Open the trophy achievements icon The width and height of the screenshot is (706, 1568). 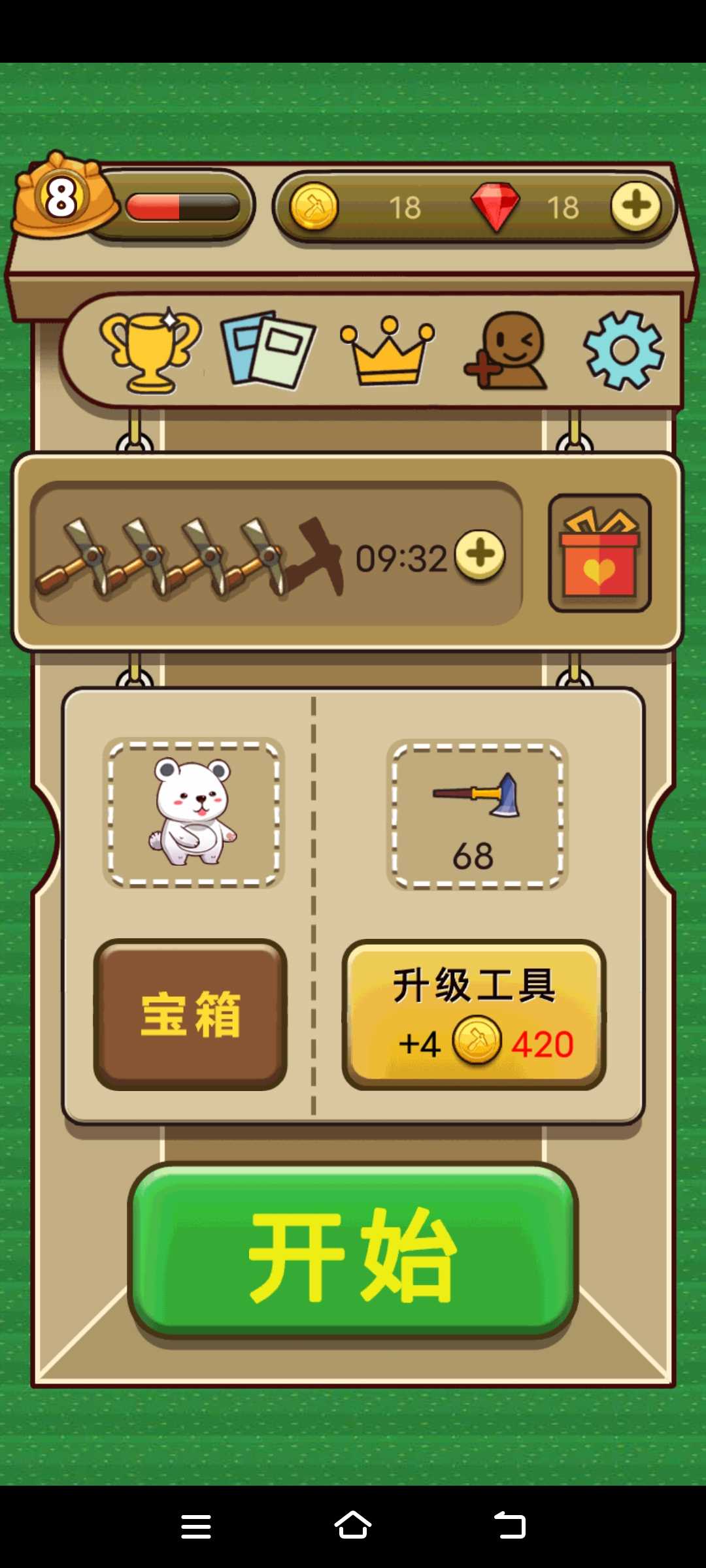tap(150, 351)
